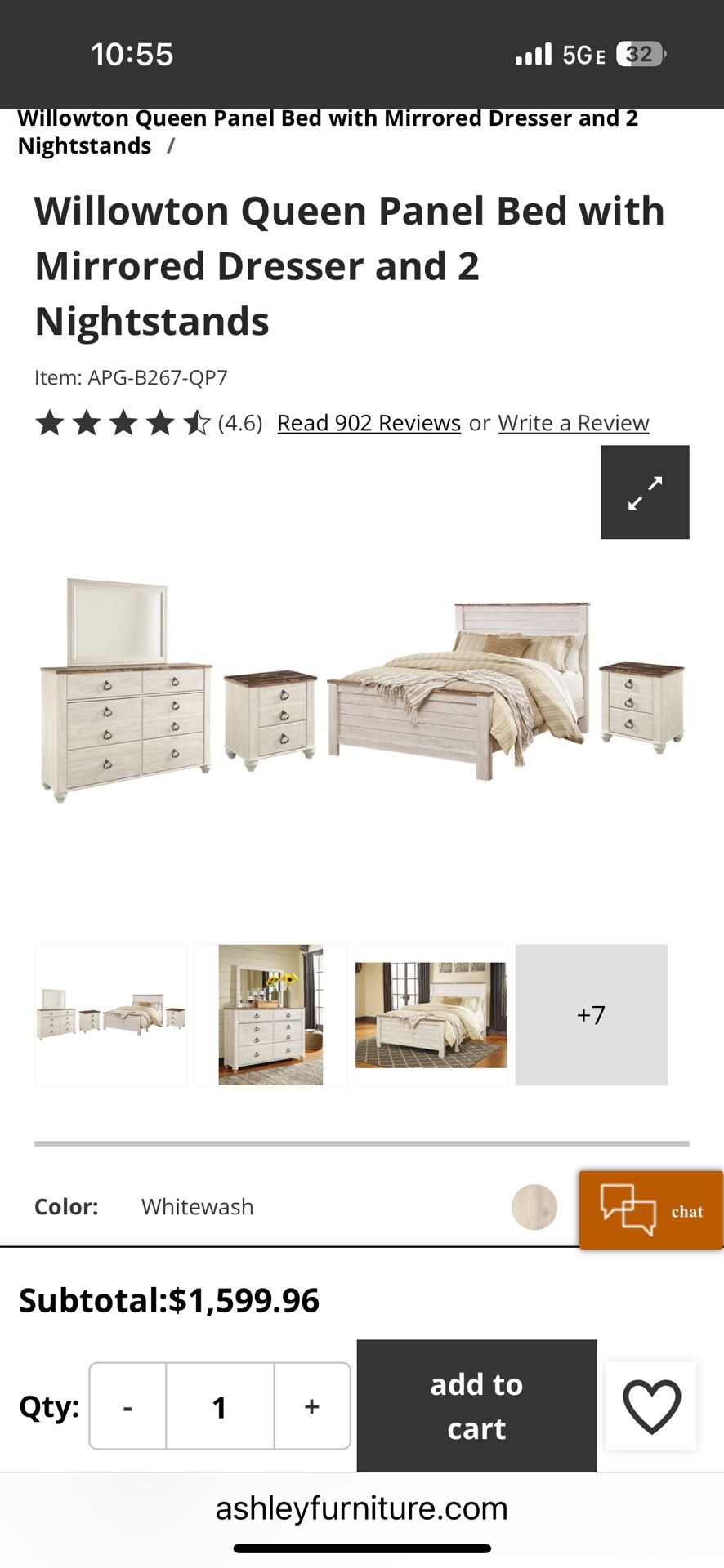Show the +7 more photos tile

591,1015
